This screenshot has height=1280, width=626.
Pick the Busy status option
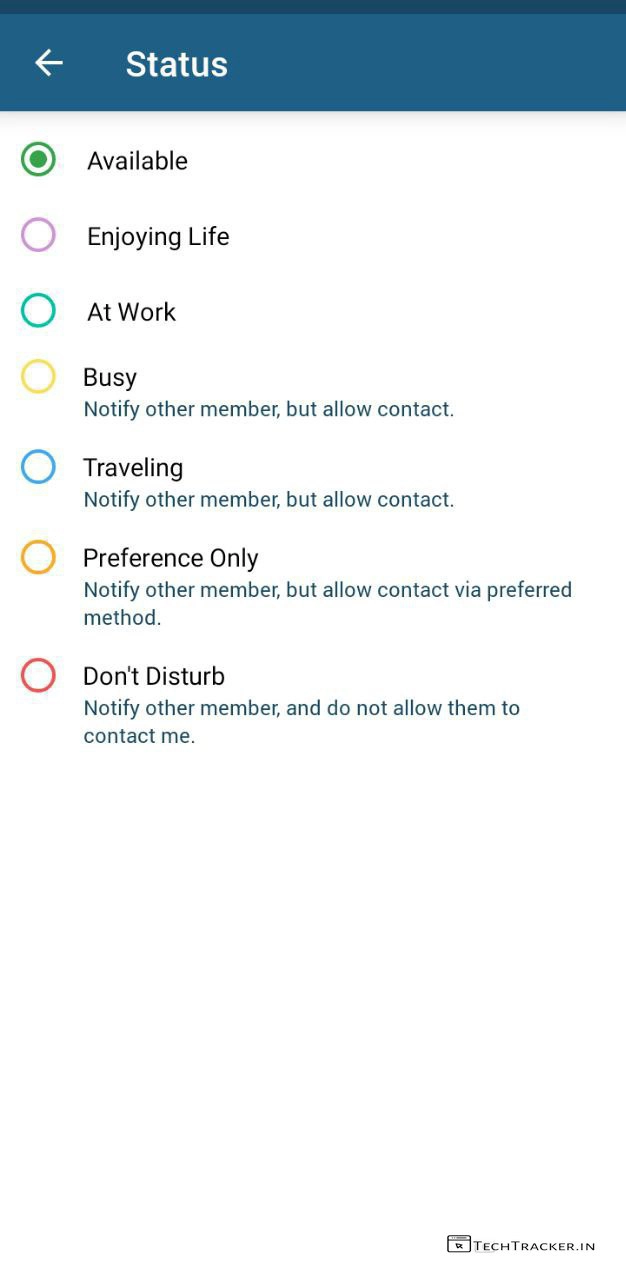click(x=38, y=377)
